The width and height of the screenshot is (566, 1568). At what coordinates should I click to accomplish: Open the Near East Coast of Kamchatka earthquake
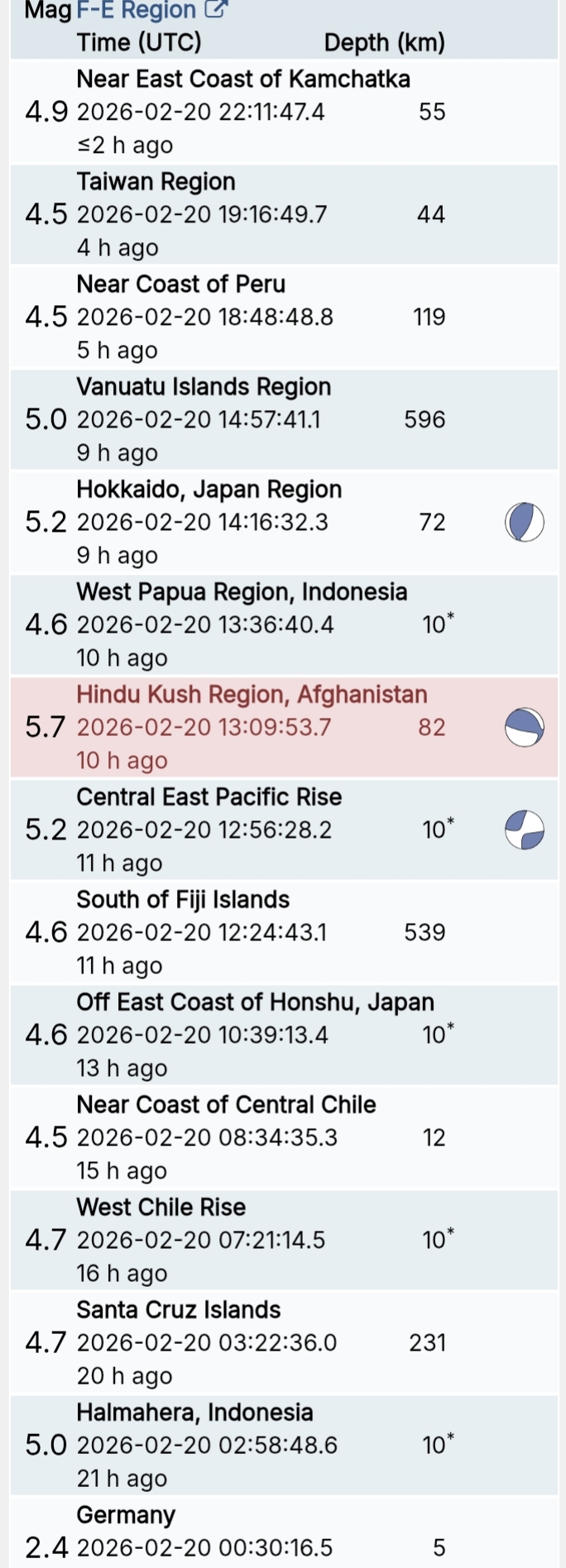(243, 79)
